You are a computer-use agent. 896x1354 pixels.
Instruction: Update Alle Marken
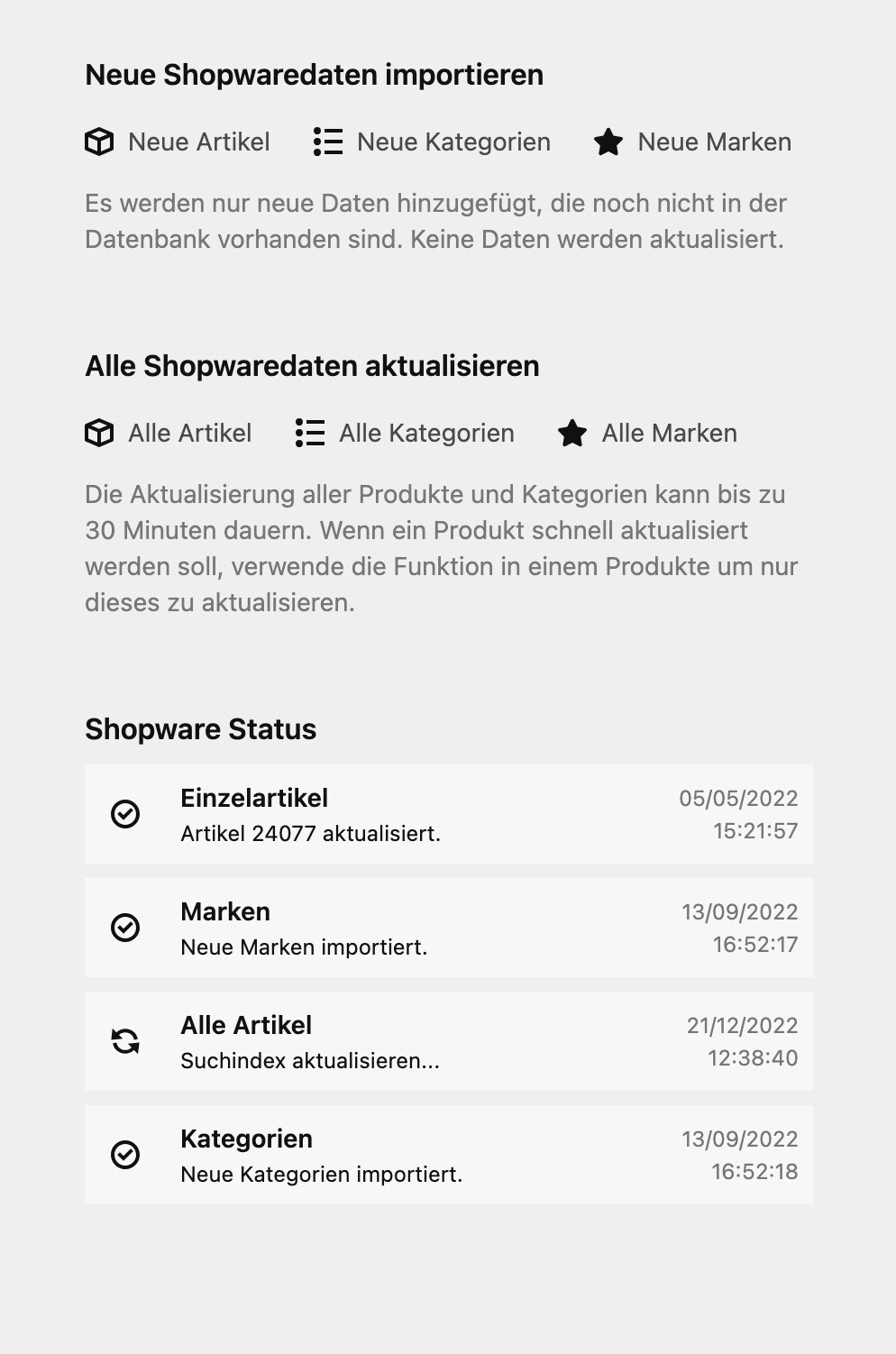(647, 434)
